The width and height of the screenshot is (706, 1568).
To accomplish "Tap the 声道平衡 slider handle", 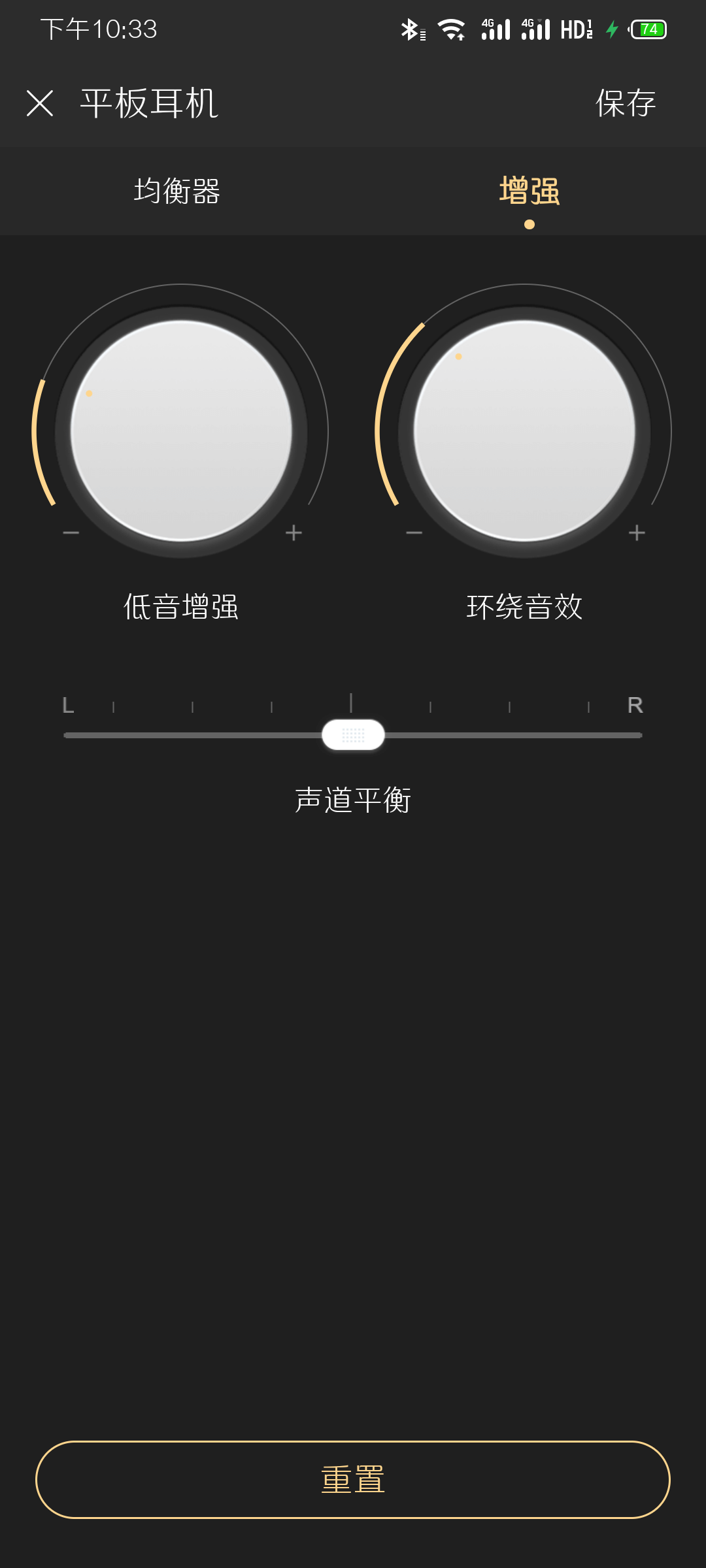I will 353,735.
